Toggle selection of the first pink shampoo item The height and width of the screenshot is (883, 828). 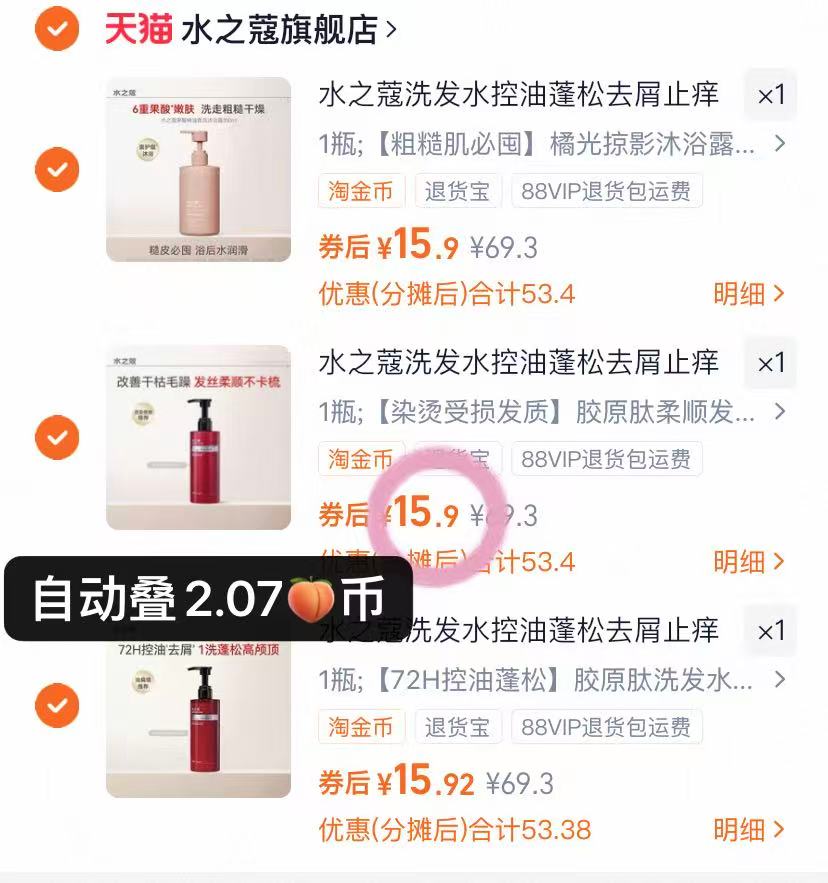pos(57,170)
